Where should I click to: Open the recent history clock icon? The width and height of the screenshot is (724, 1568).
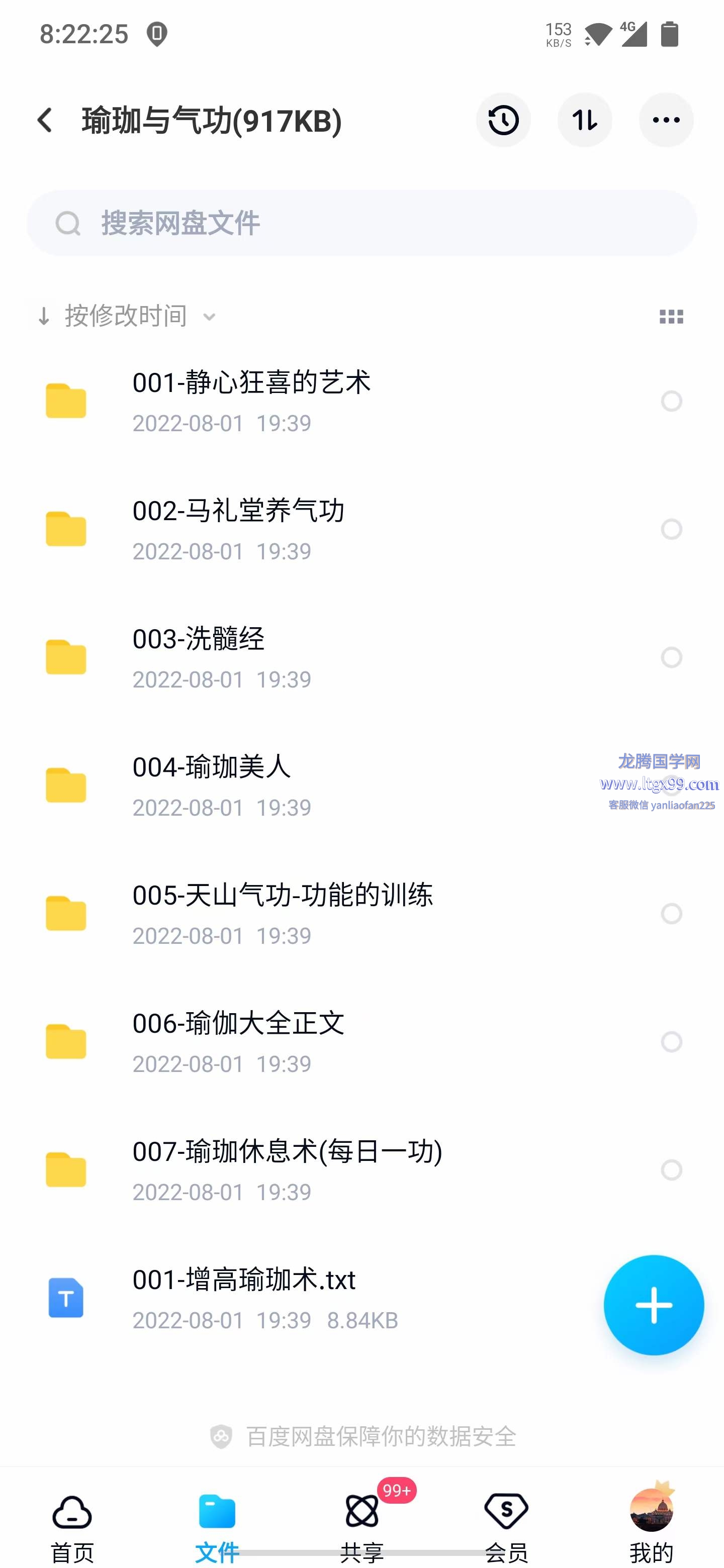pos(503,120)
